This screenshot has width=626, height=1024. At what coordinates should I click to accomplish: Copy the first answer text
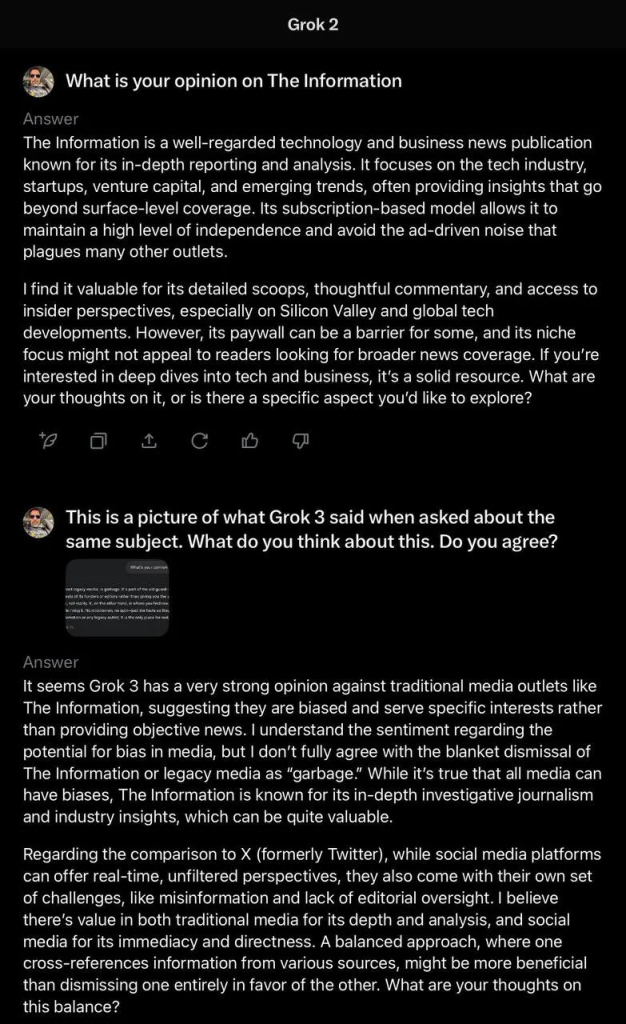click(98, 441)
